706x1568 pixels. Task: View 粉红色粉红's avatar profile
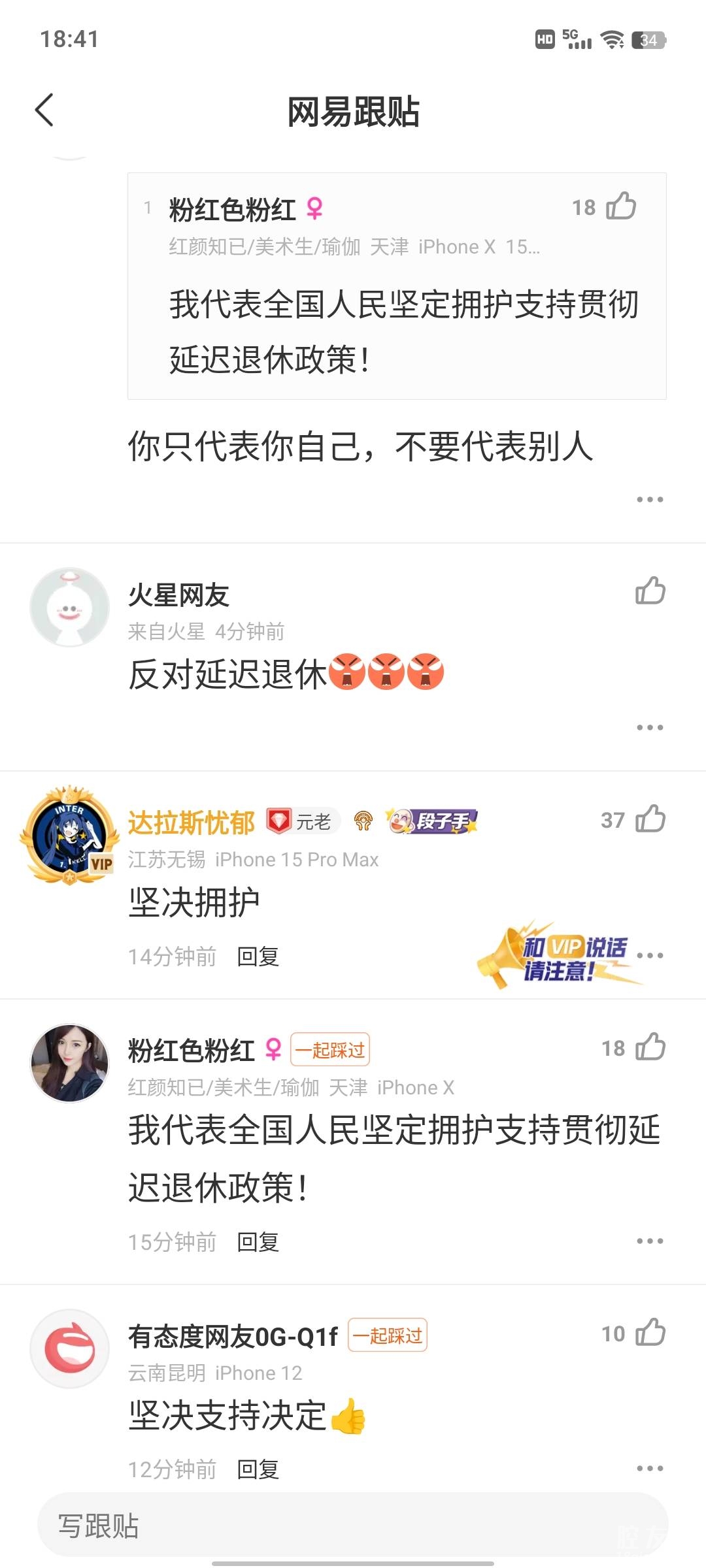click(69, 1063)
